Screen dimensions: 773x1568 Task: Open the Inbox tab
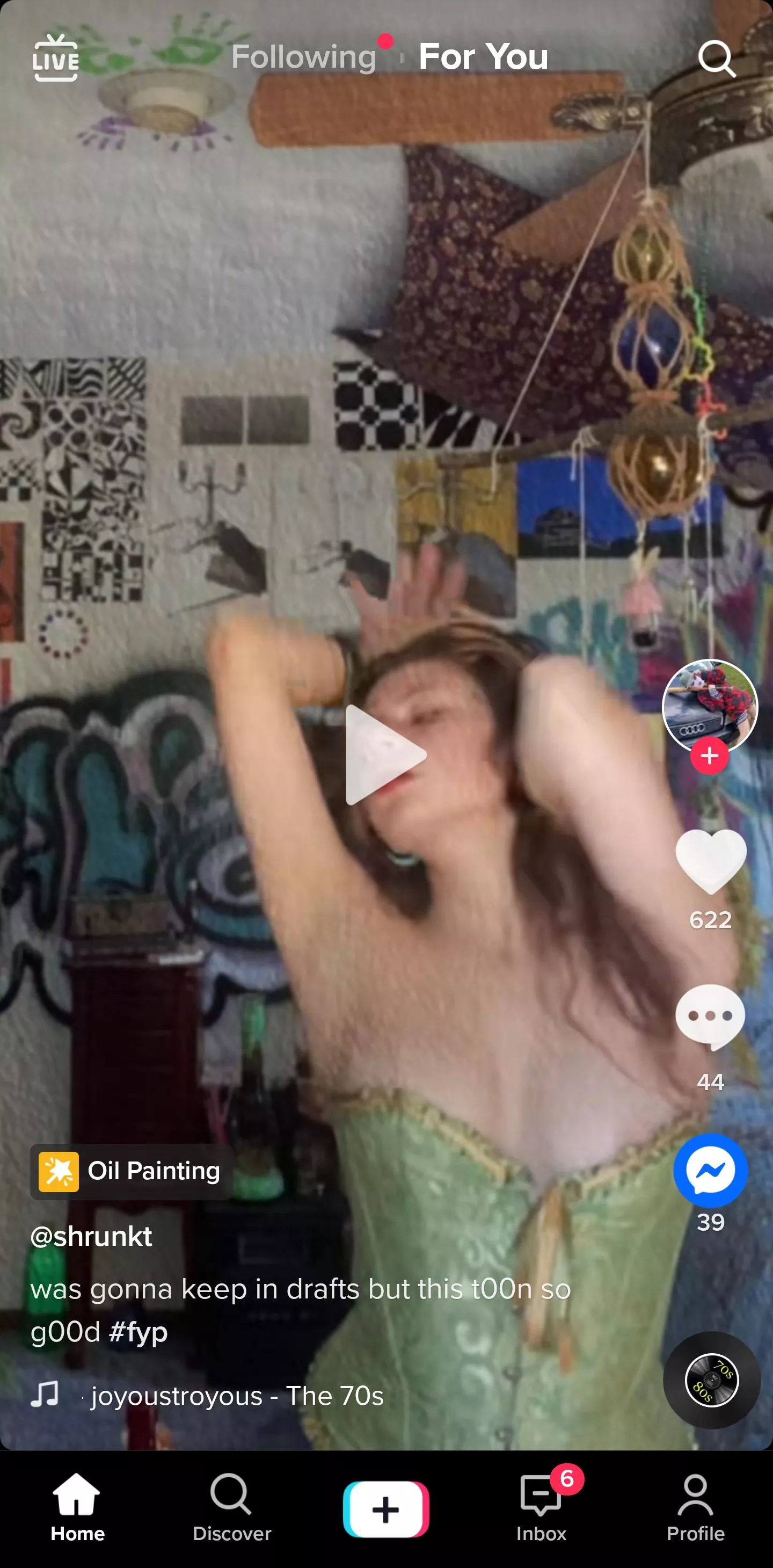(x=541, y=1507)
